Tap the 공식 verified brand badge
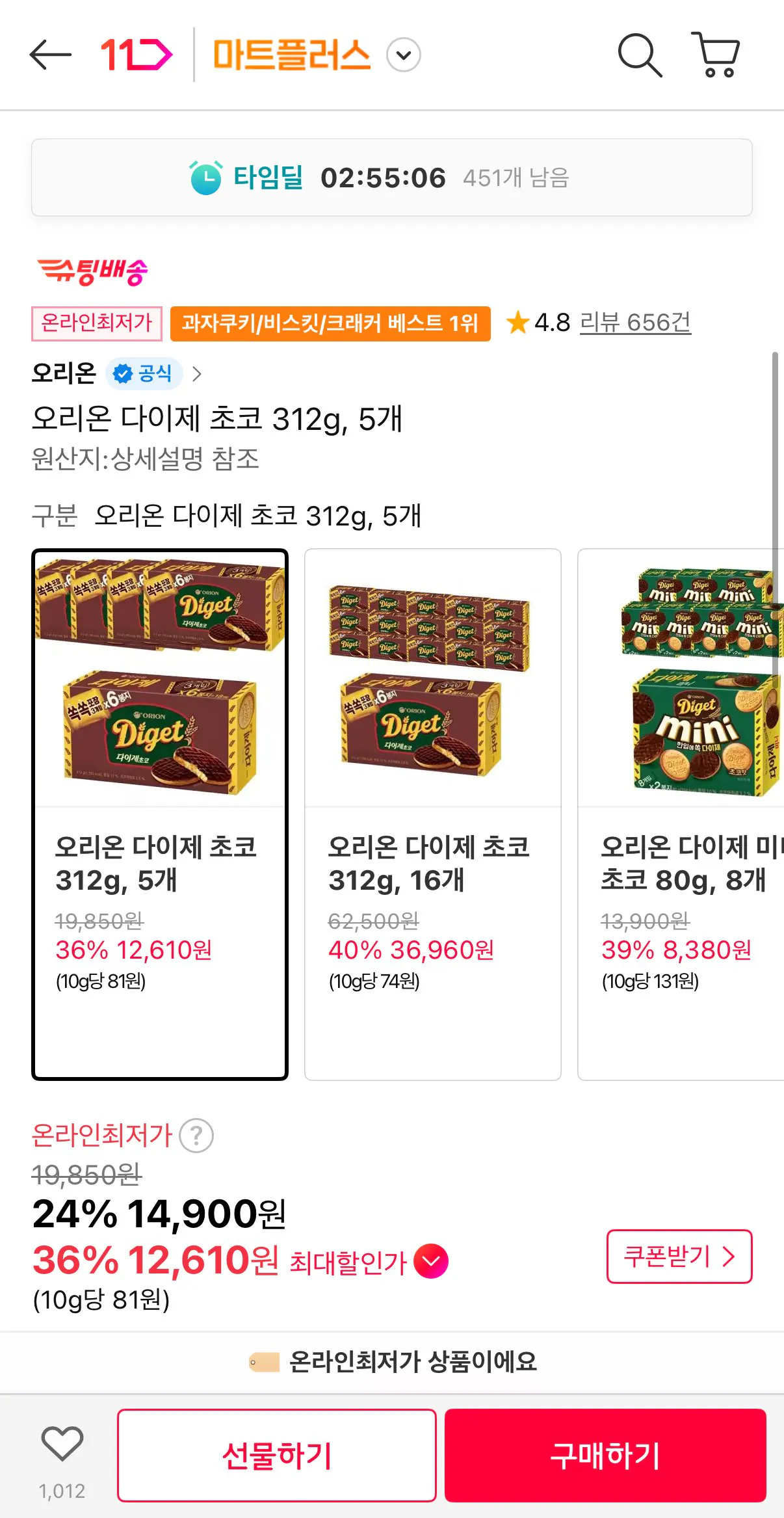784x1518 pixels. 142,373
